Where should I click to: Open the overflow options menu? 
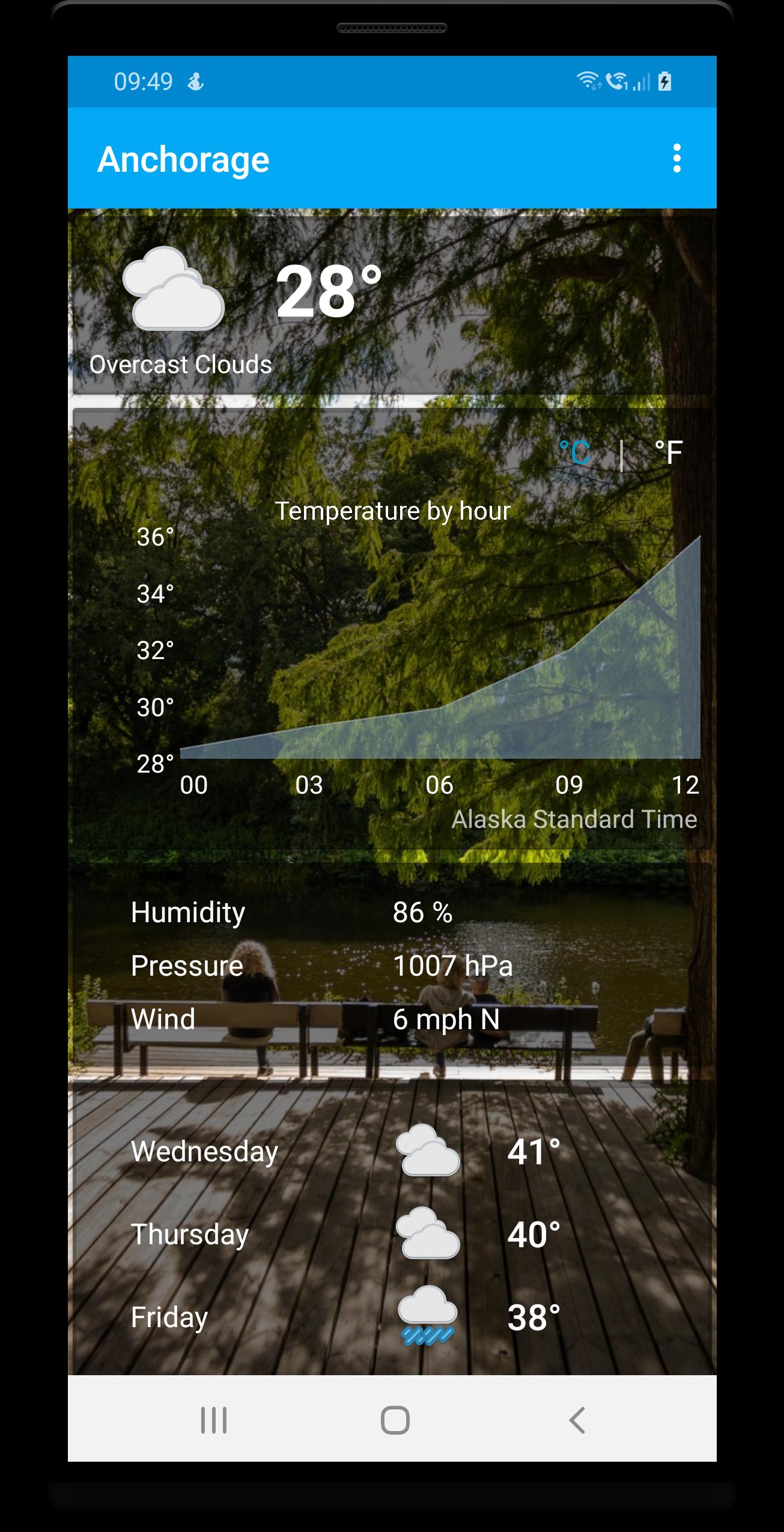click(x=678, y=158)
